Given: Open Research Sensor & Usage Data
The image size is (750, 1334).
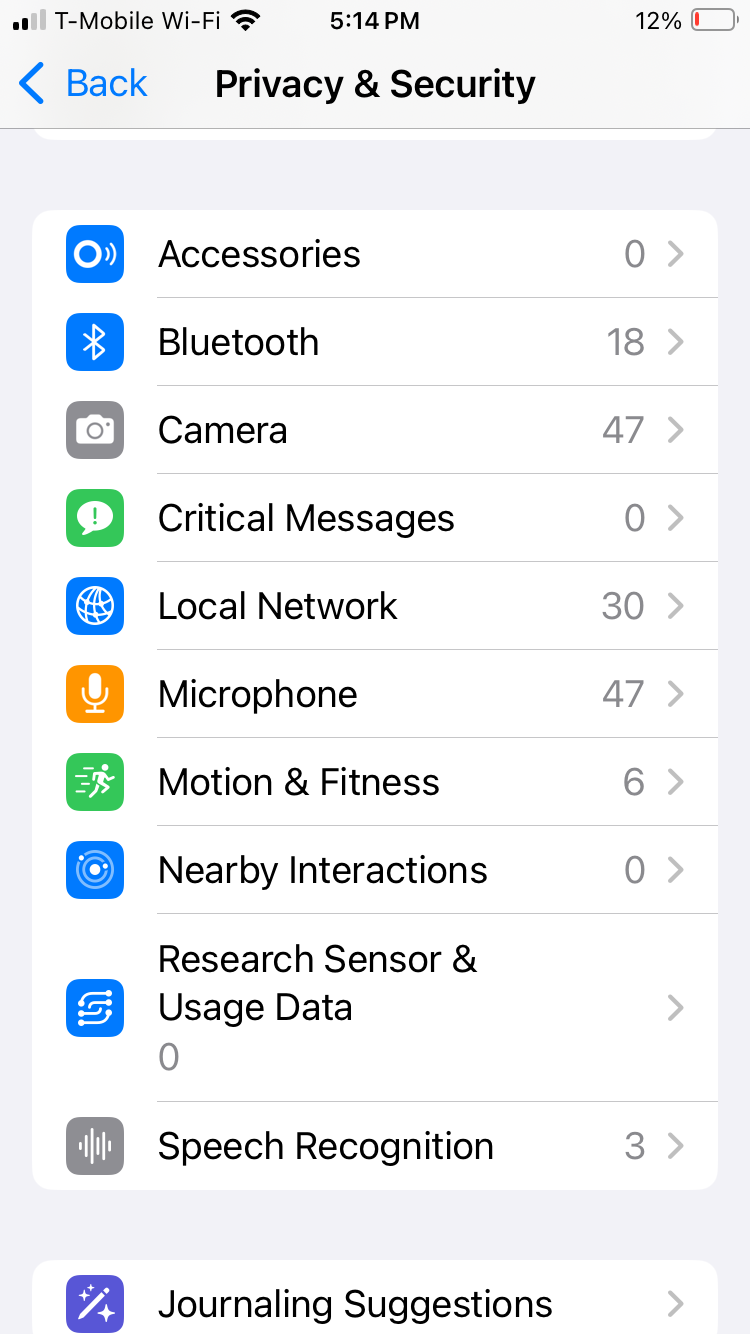Looking at the screenshot, I should click(375, 1007).
